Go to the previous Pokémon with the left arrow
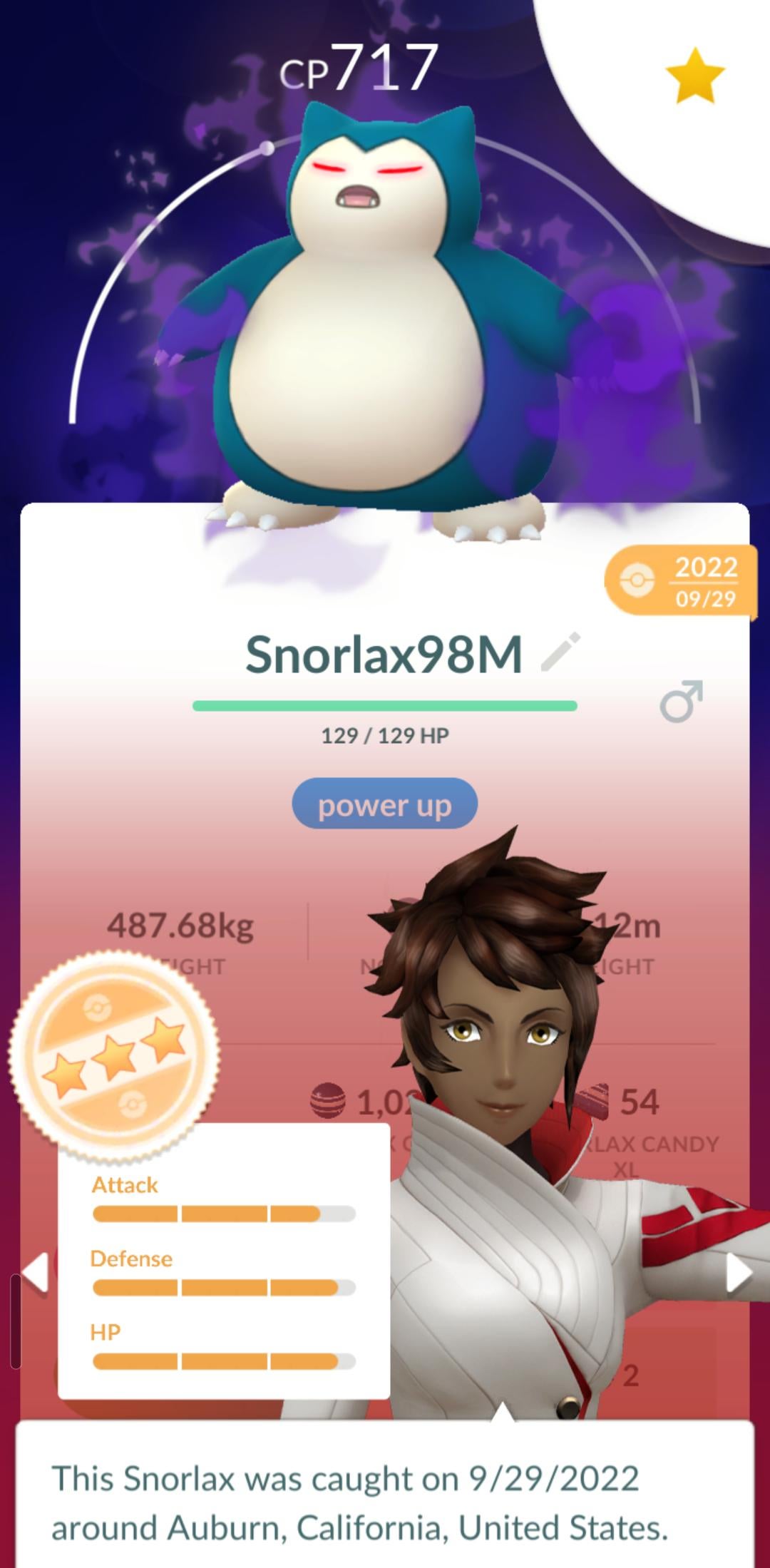The width and height of the screenshot is (770, 1568). [34, 1272]
